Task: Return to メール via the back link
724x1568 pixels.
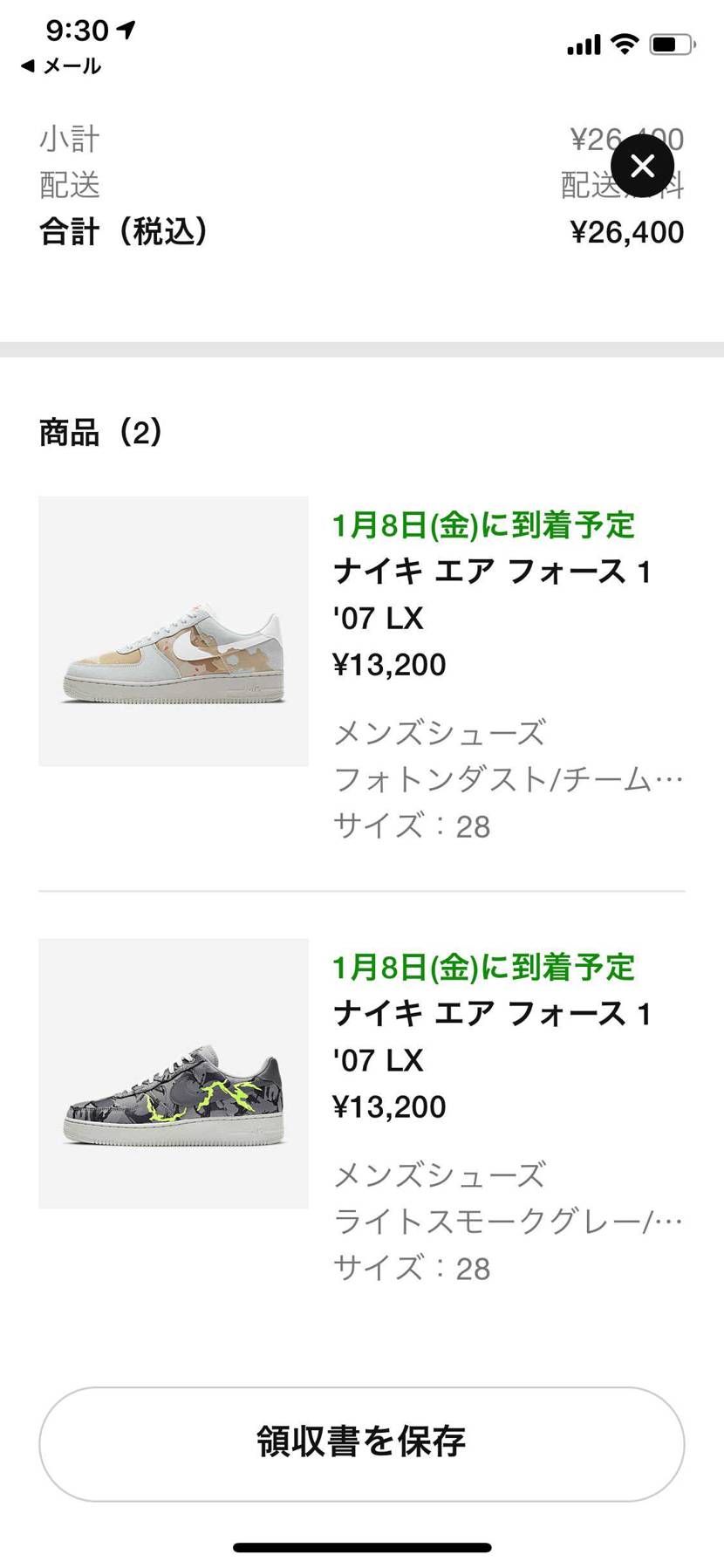Action: click(x=59, y=65)
